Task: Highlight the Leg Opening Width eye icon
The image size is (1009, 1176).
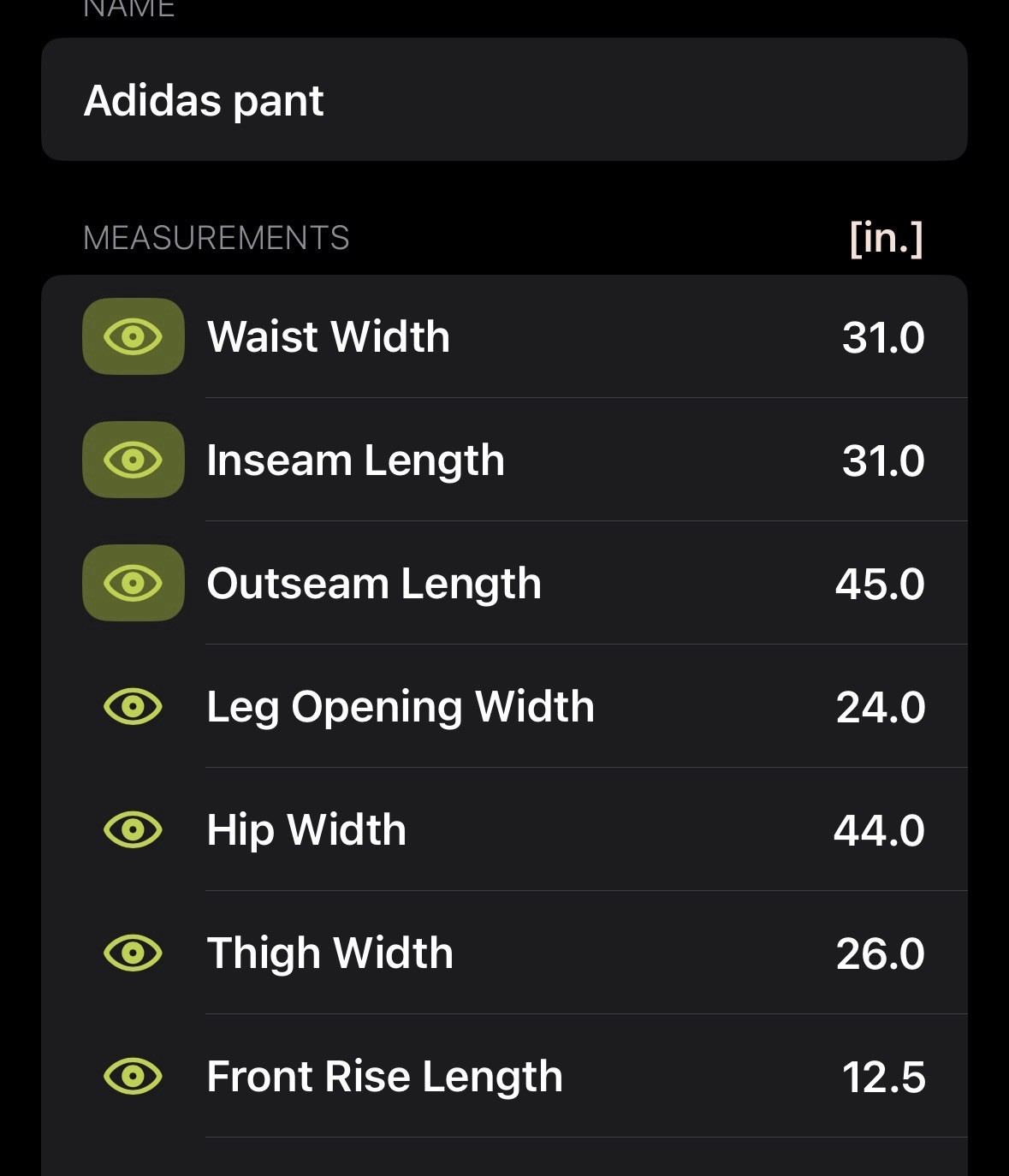Action: [x=133, y=706]
